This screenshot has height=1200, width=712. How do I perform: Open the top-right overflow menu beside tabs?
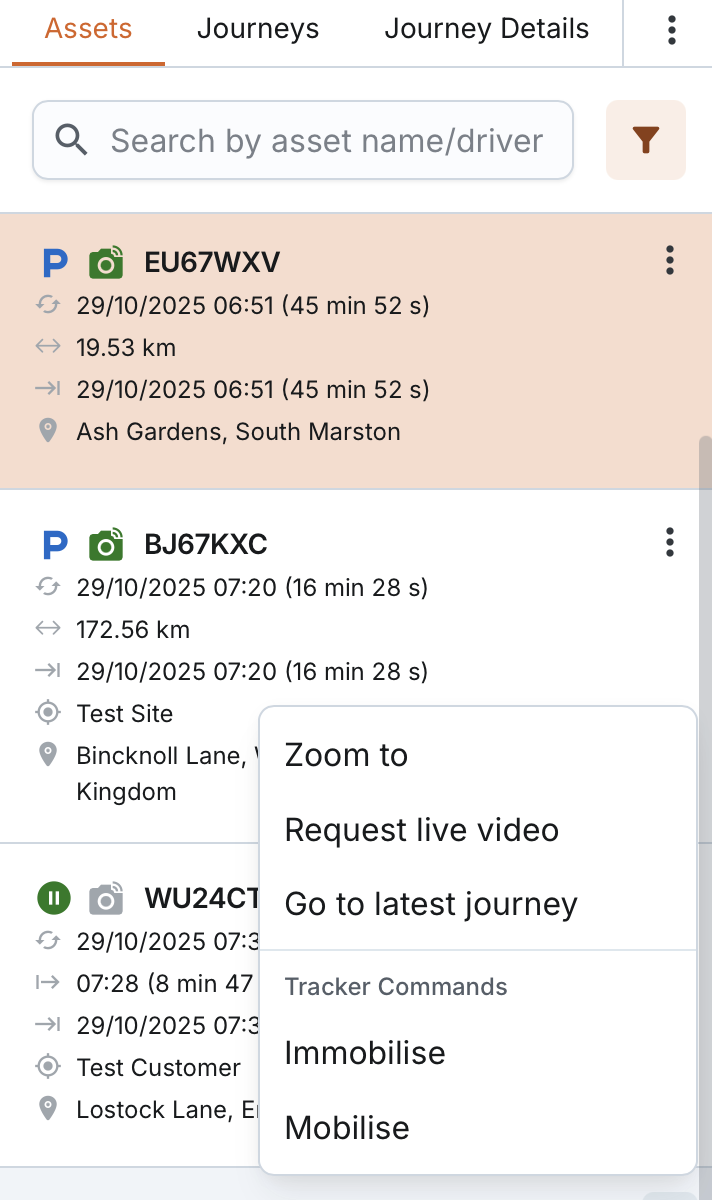pyautogui.click(x=671, y=30)
